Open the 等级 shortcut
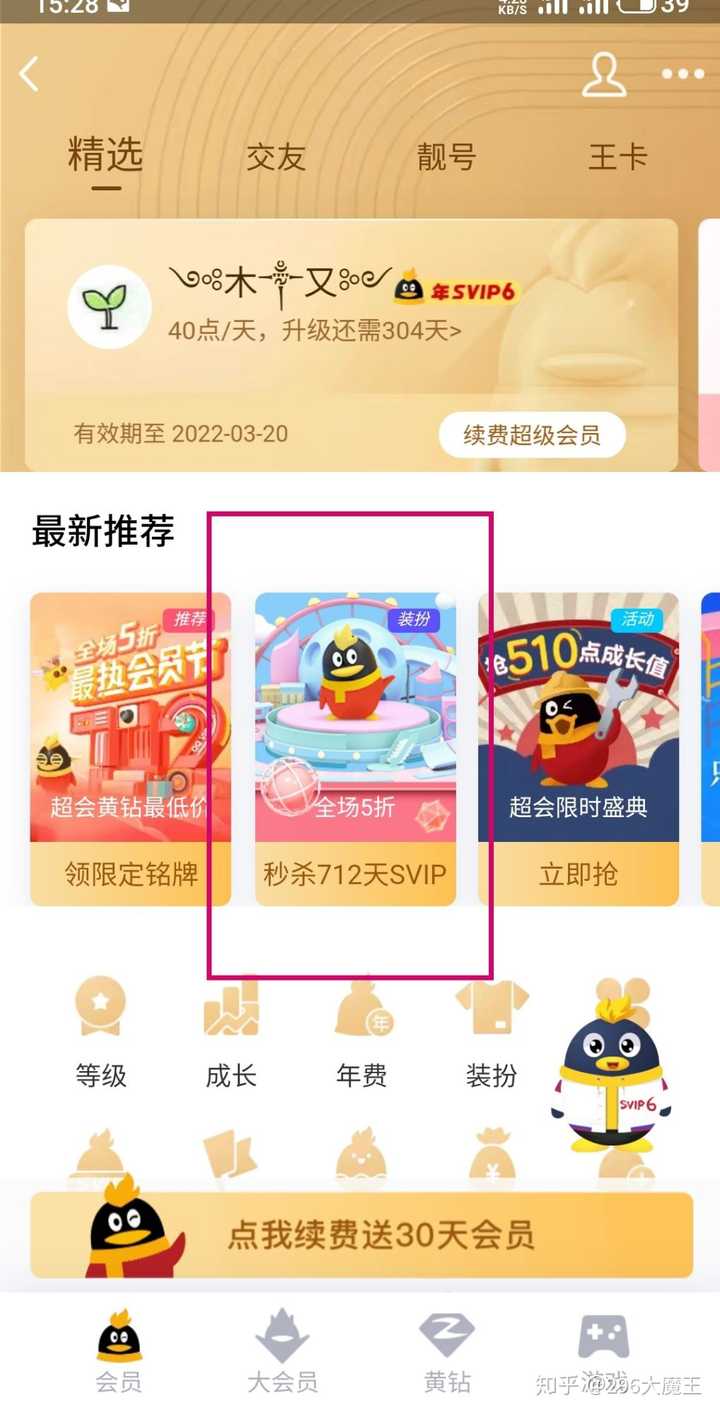The width and height of the screenshot is (720, 1415). click(x=101, y=1032)
